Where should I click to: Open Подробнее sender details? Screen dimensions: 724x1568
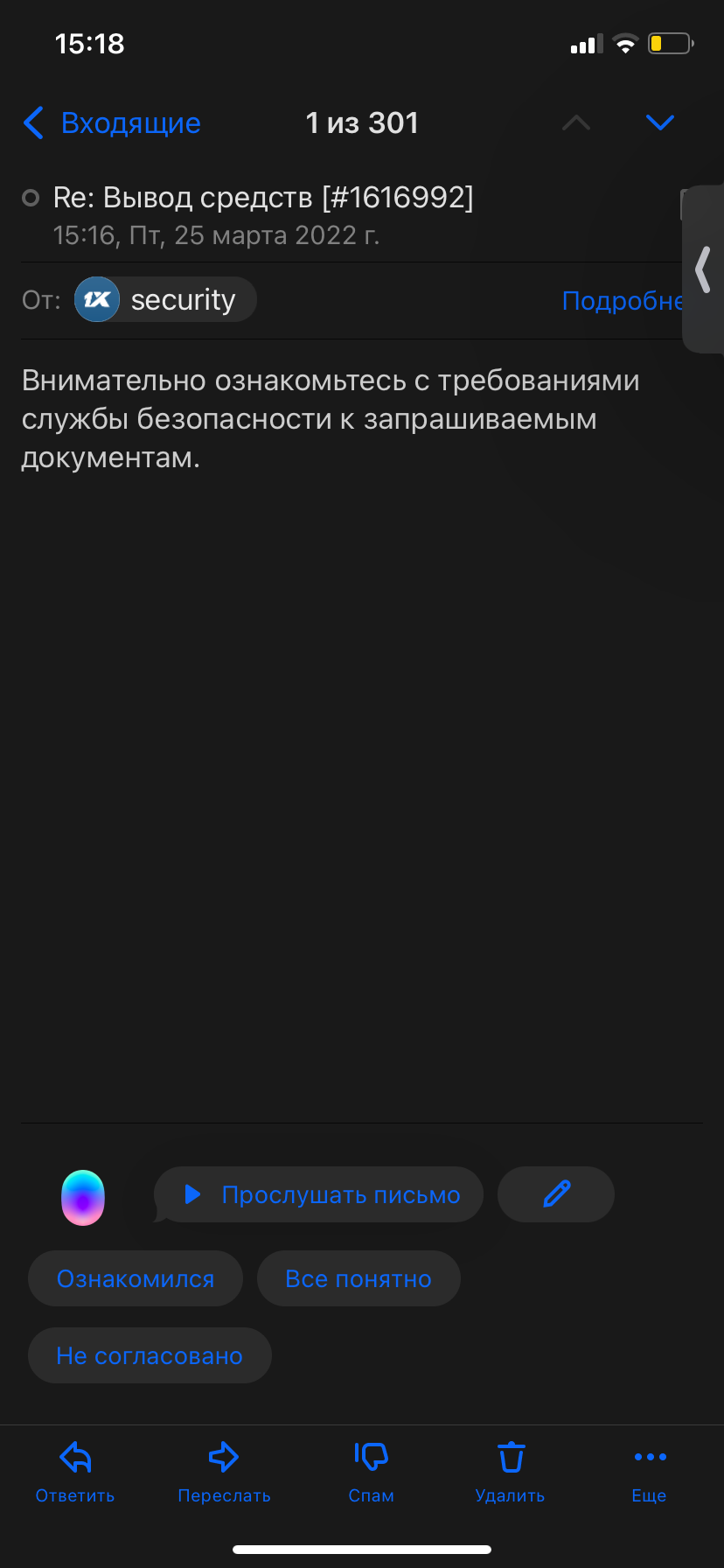click(621, 301)
